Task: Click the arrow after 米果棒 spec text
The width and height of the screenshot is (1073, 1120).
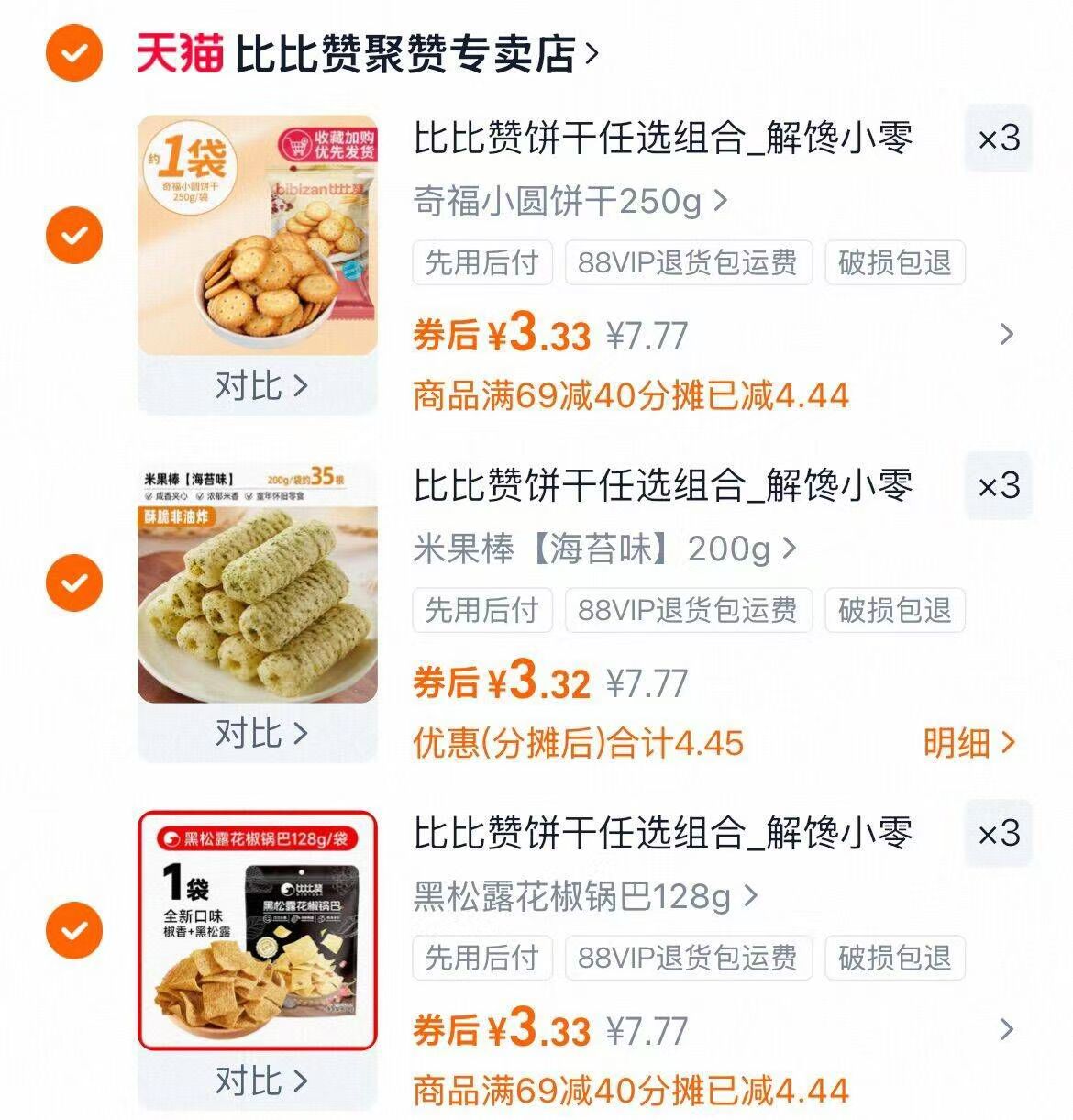Action: (788, 547)
